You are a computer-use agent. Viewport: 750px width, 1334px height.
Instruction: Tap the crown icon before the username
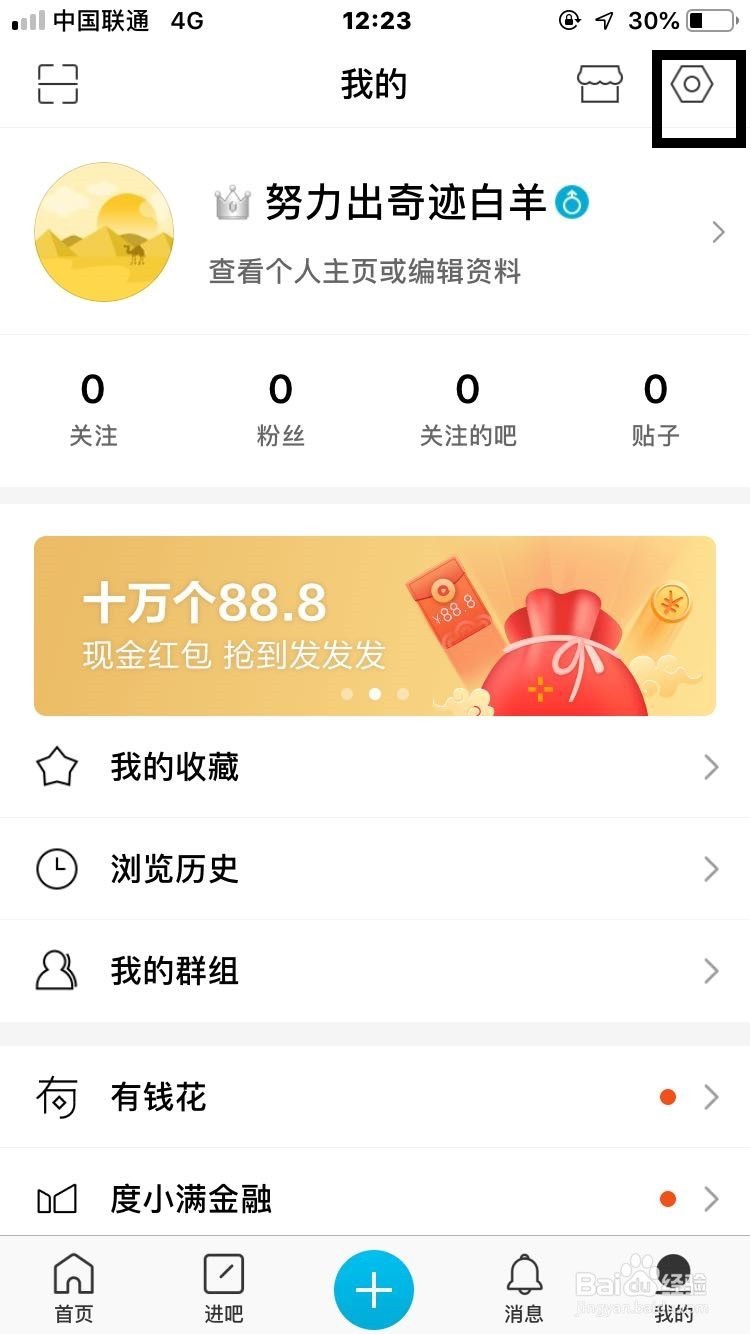[x=232, y=201]
